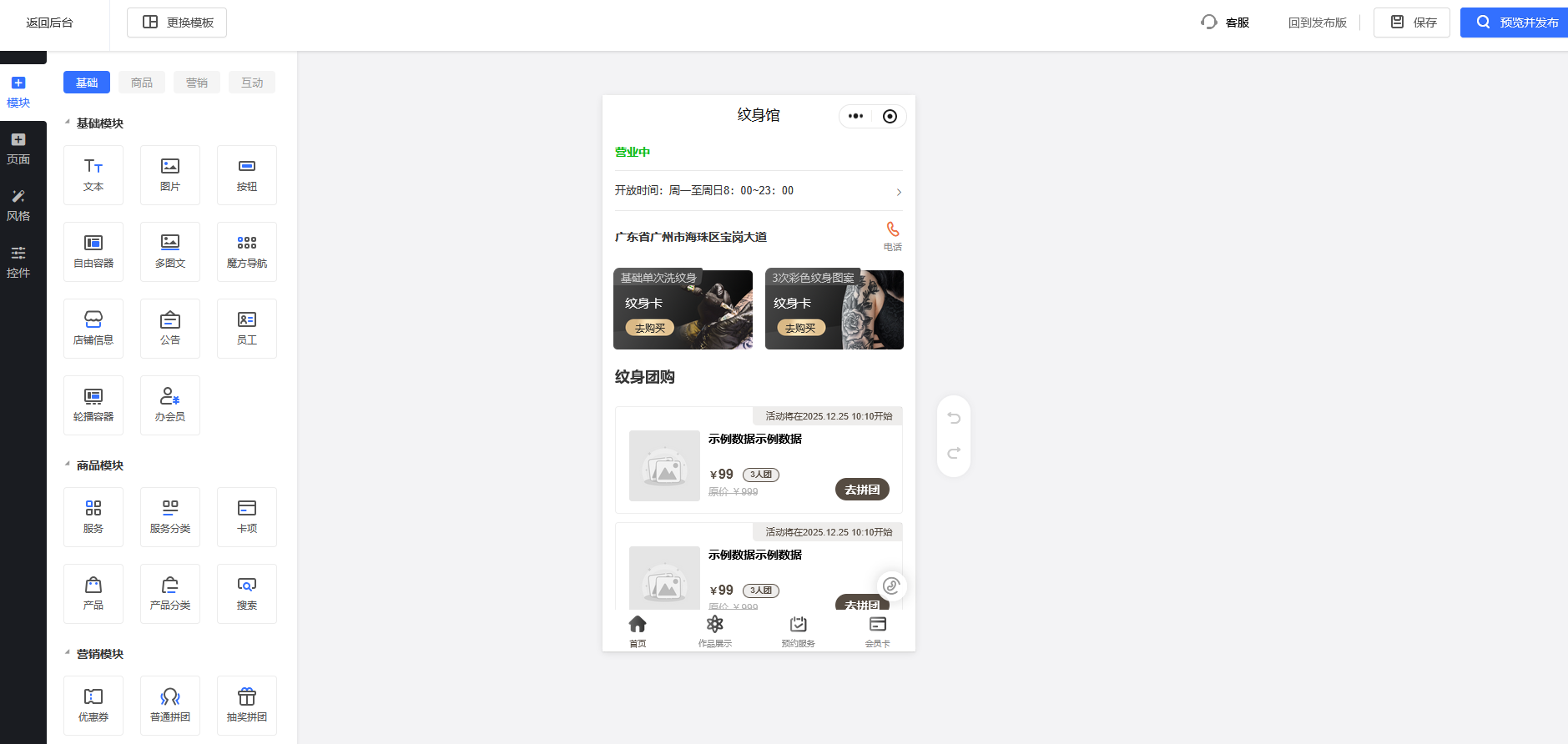Image resolution: width=1568 pixels, height=744 pixels.
Task: Save the design with 保存
Action: click(x=1413, y=23)
